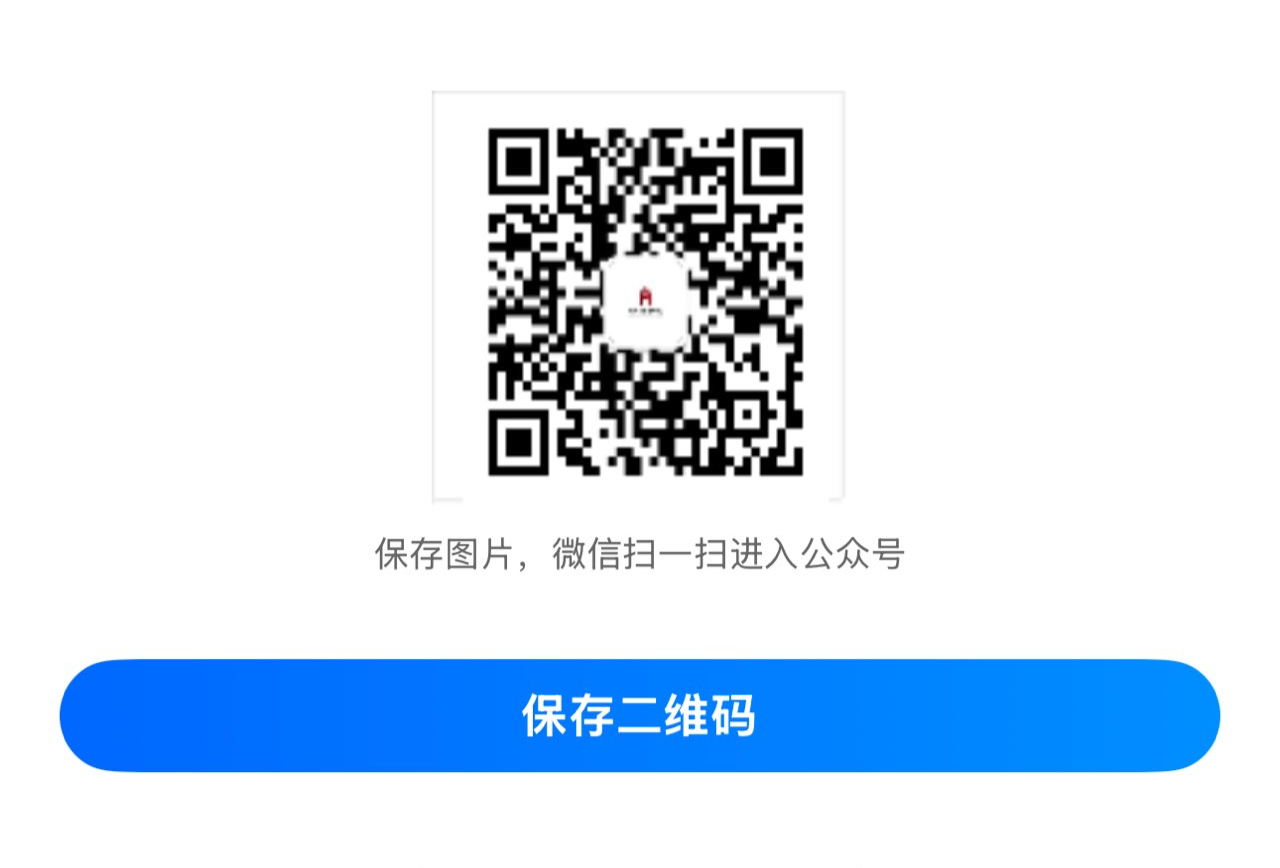Tap the 保存二维码 button
The width and height of the screenshot is (1280, 868).
tap(639, 715)
